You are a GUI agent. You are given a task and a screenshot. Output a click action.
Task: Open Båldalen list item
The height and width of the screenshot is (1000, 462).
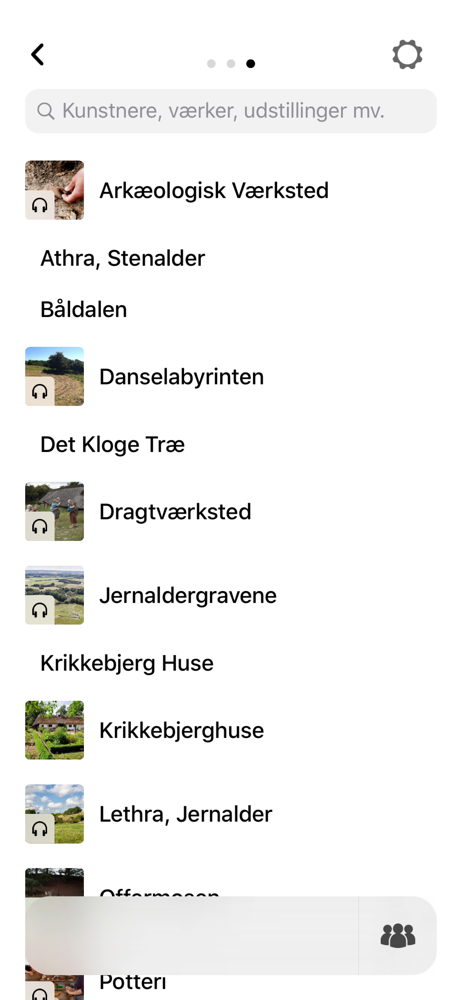click(231, 309)
